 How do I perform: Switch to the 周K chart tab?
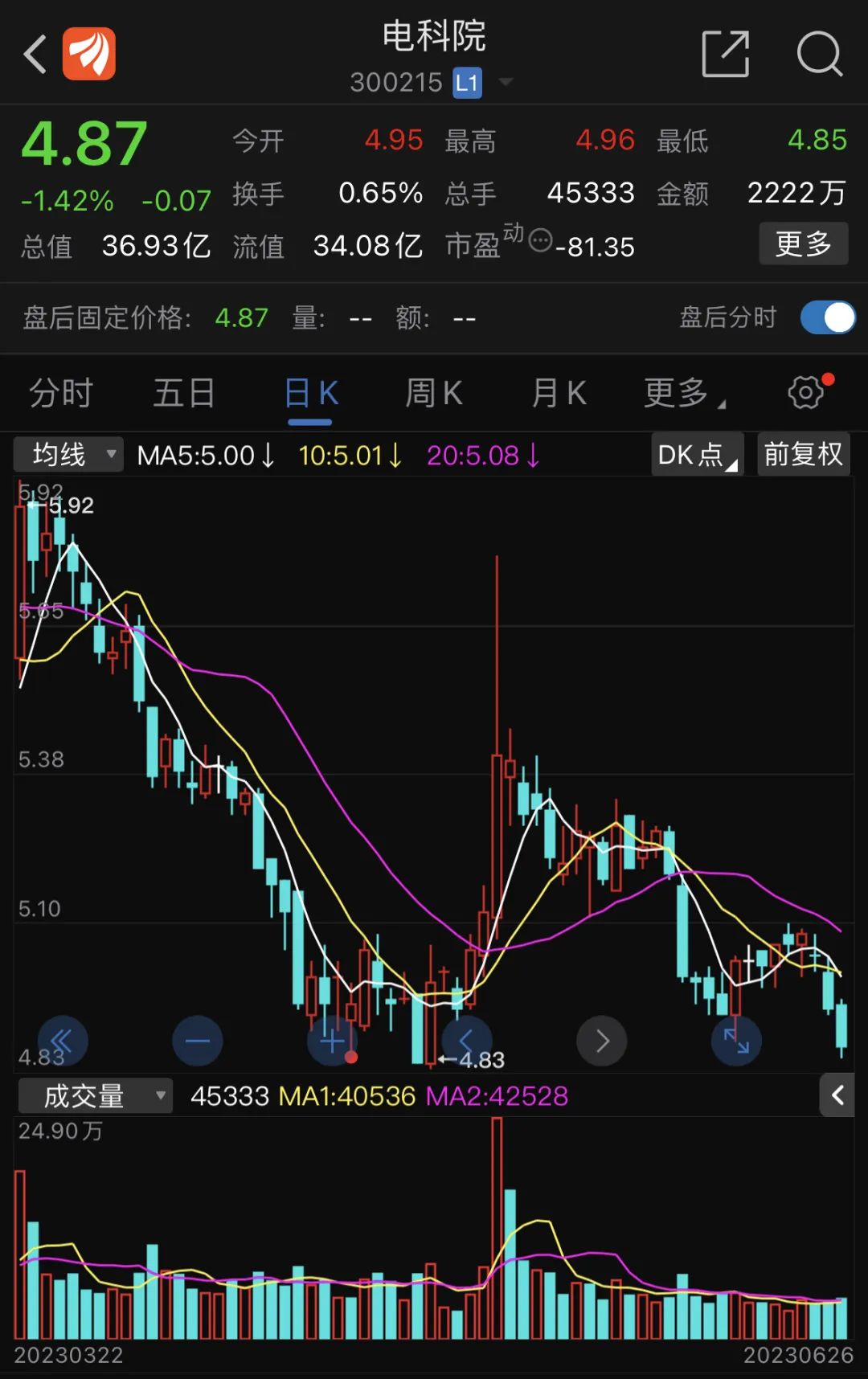434,394
